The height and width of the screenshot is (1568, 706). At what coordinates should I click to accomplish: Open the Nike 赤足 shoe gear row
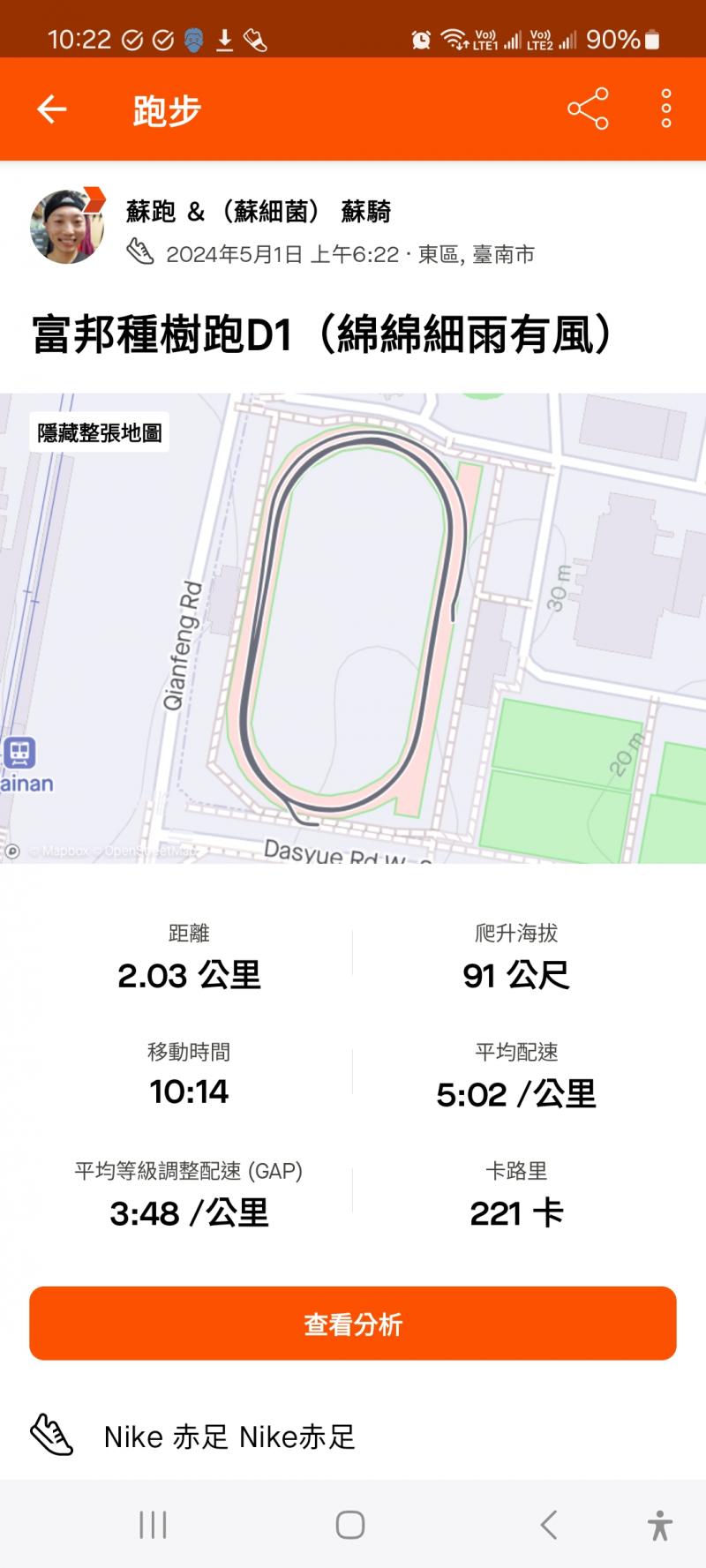pos(229,1437)
